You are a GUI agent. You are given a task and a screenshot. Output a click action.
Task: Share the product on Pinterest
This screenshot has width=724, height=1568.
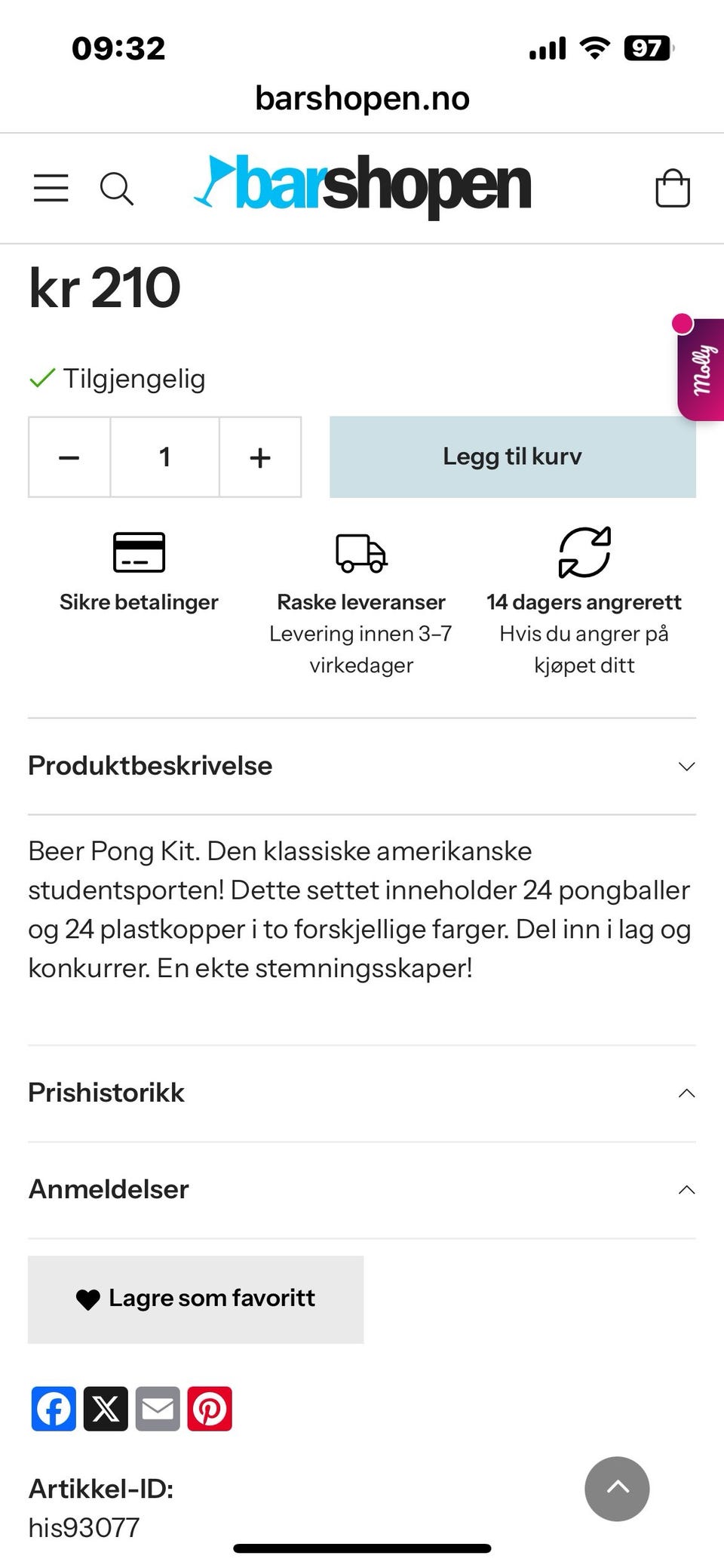click(x=210, y=1409)
